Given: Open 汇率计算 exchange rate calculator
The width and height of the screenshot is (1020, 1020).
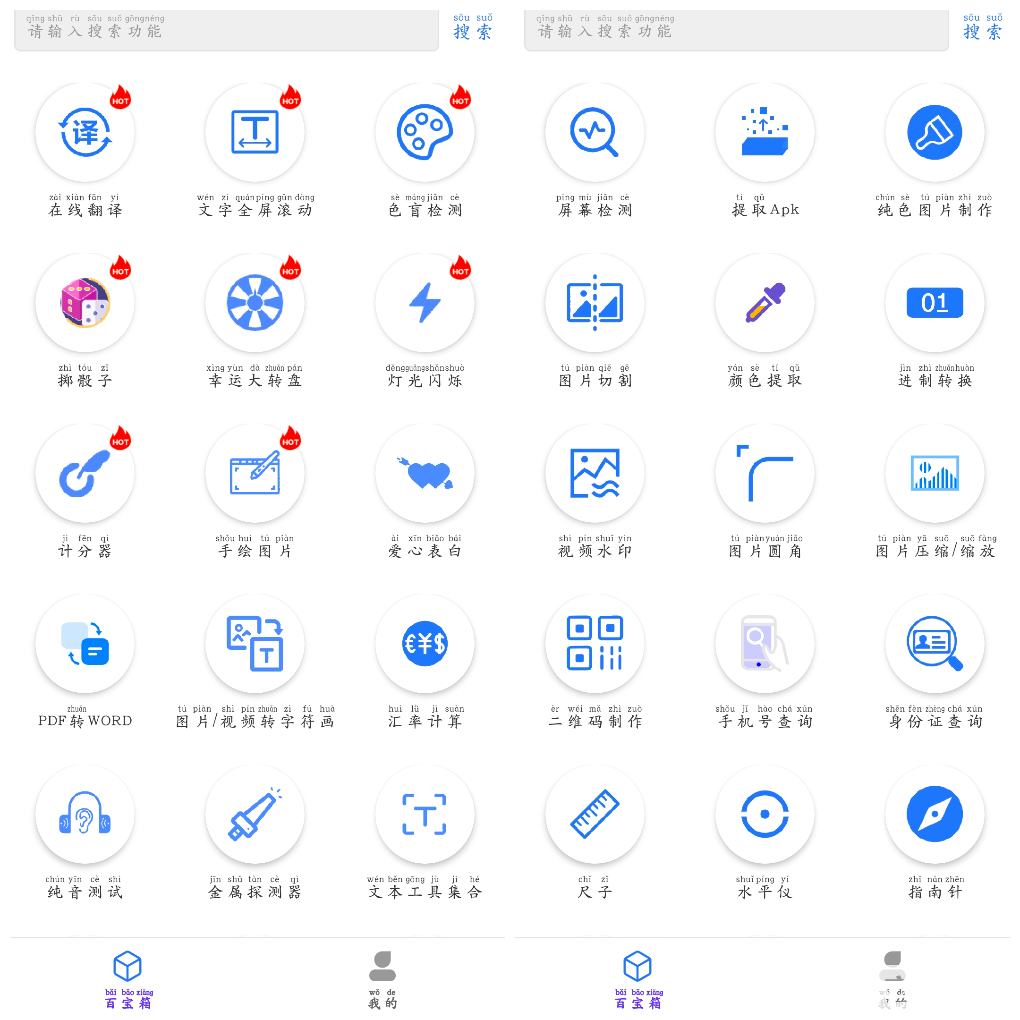Looking at the screenshot, I should 425,644.
